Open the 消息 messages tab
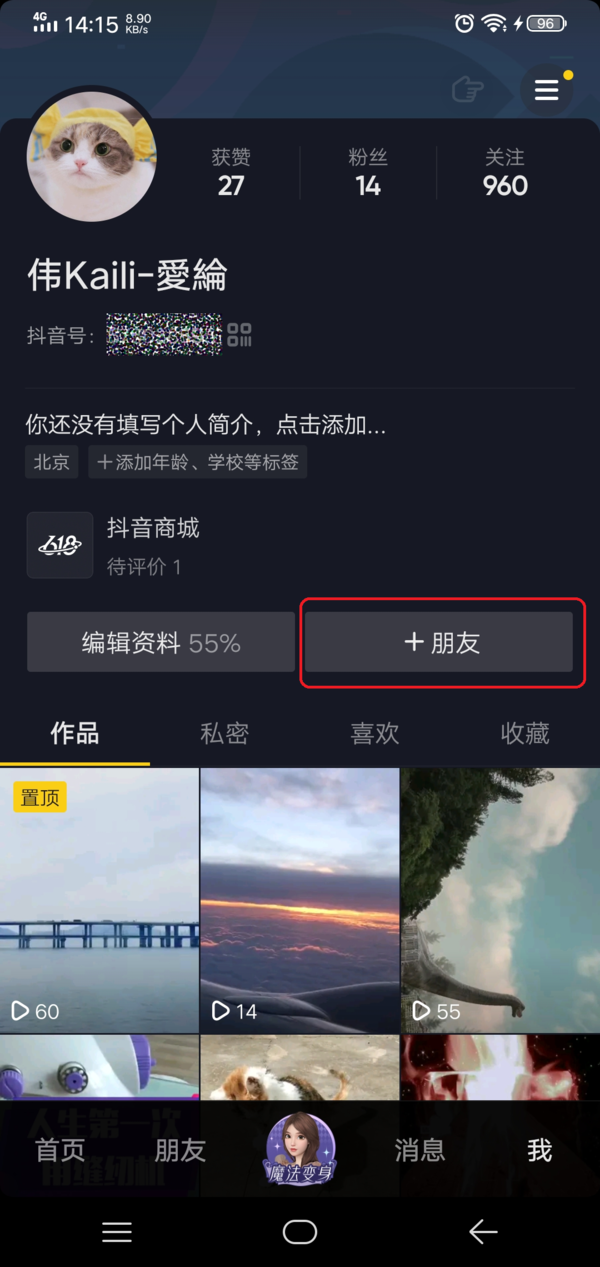 coord(420,1150)
